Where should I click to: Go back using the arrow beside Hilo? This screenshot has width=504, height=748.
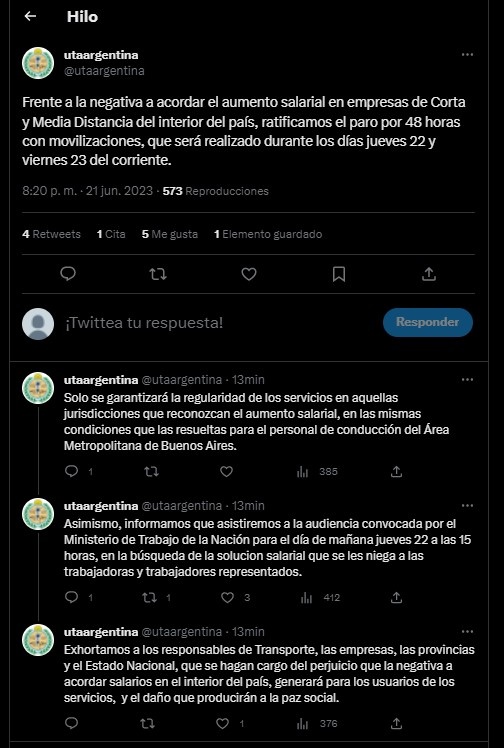(30, 16)
